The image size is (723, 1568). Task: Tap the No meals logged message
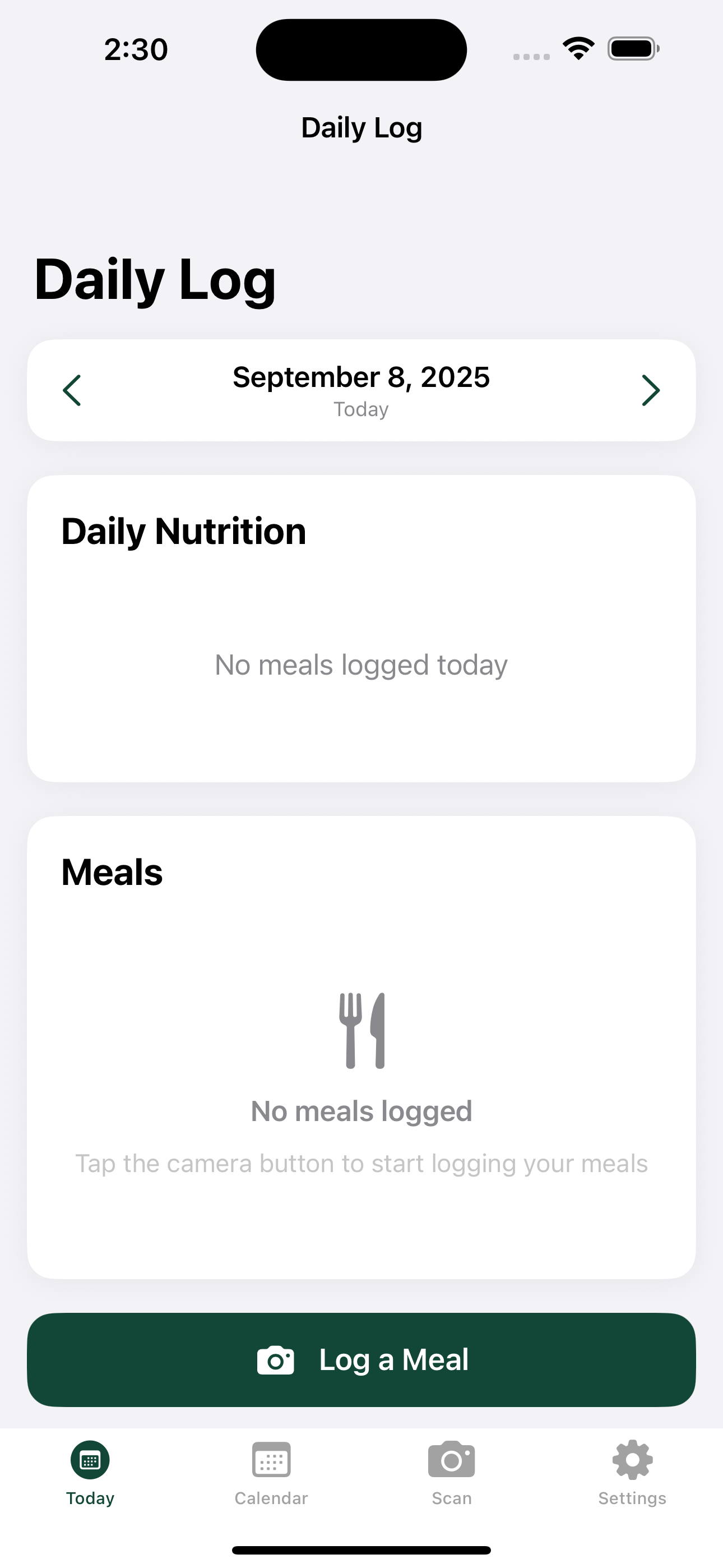click(361, 1110)
